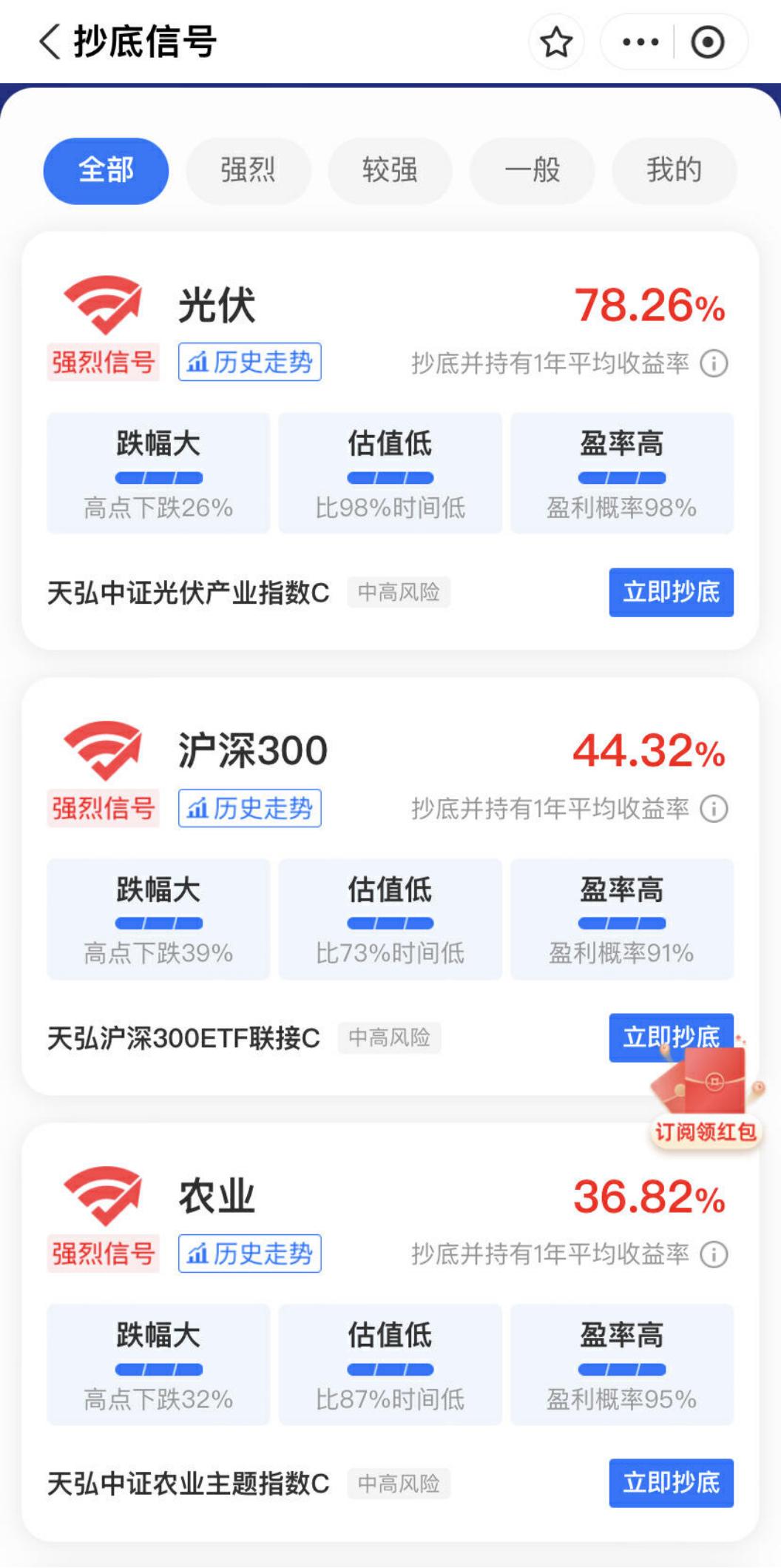Switch to the 强烈 filter tab
Screen dimensions: 781x1568
point(247,170)
